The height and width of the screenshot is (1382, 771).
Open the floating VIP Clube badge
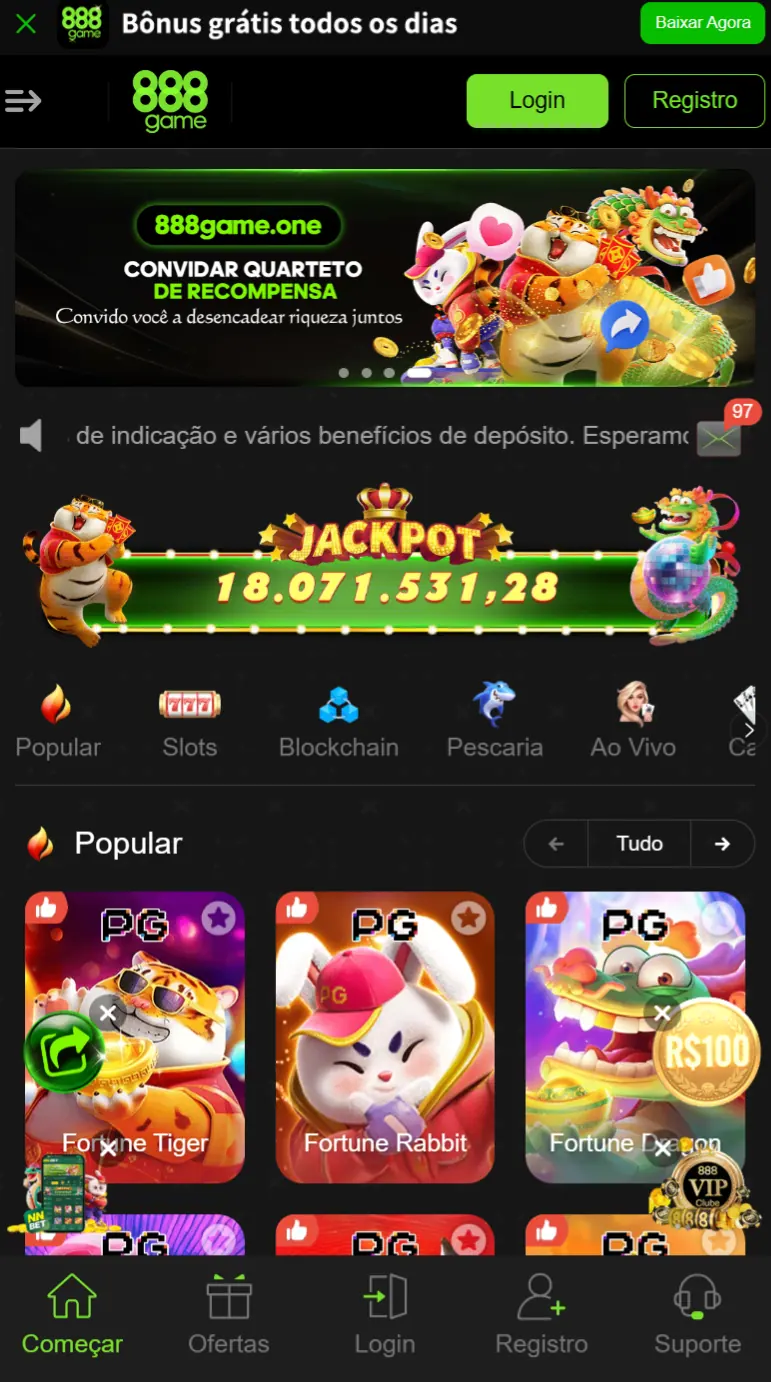(x=707, y=1190)
